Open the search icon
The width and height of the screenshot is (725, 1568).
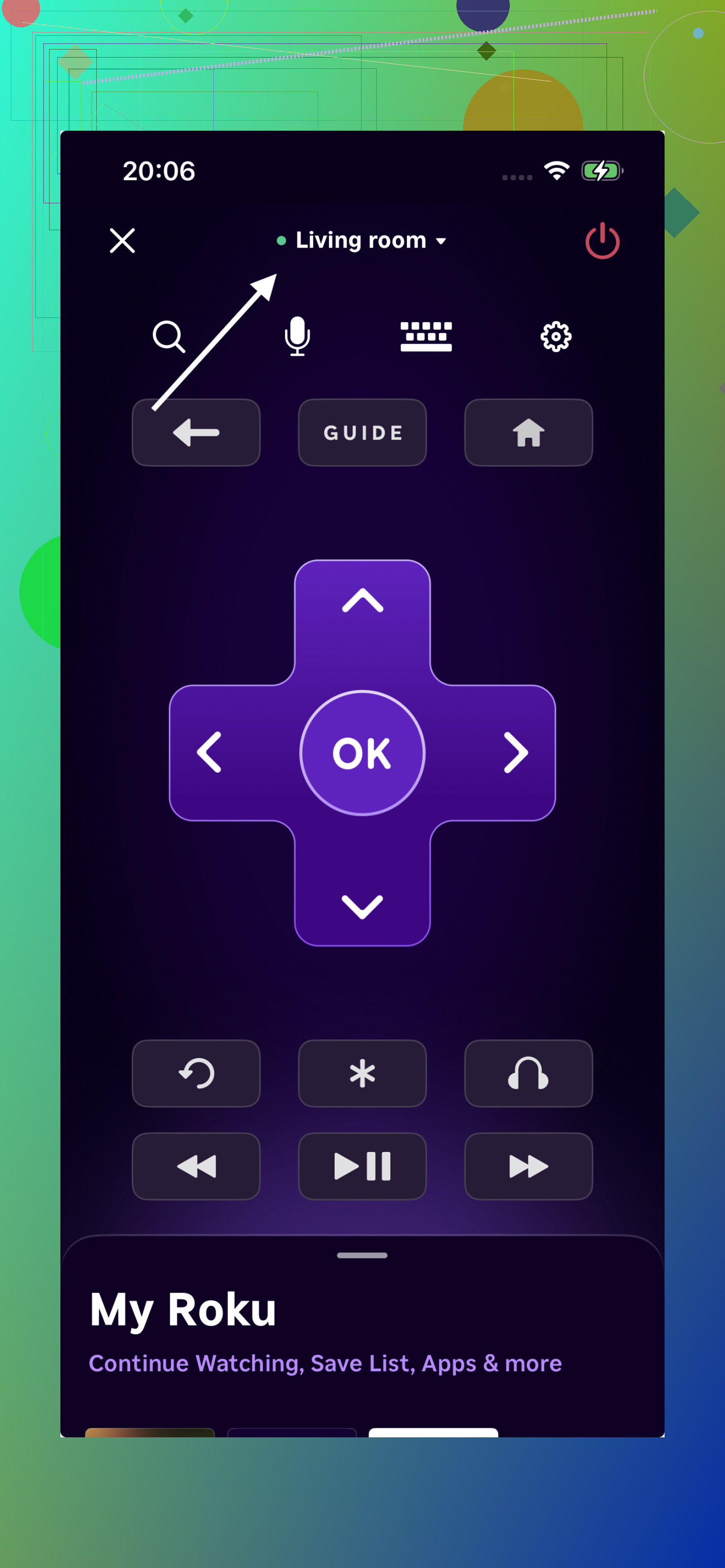click(169, 337)
